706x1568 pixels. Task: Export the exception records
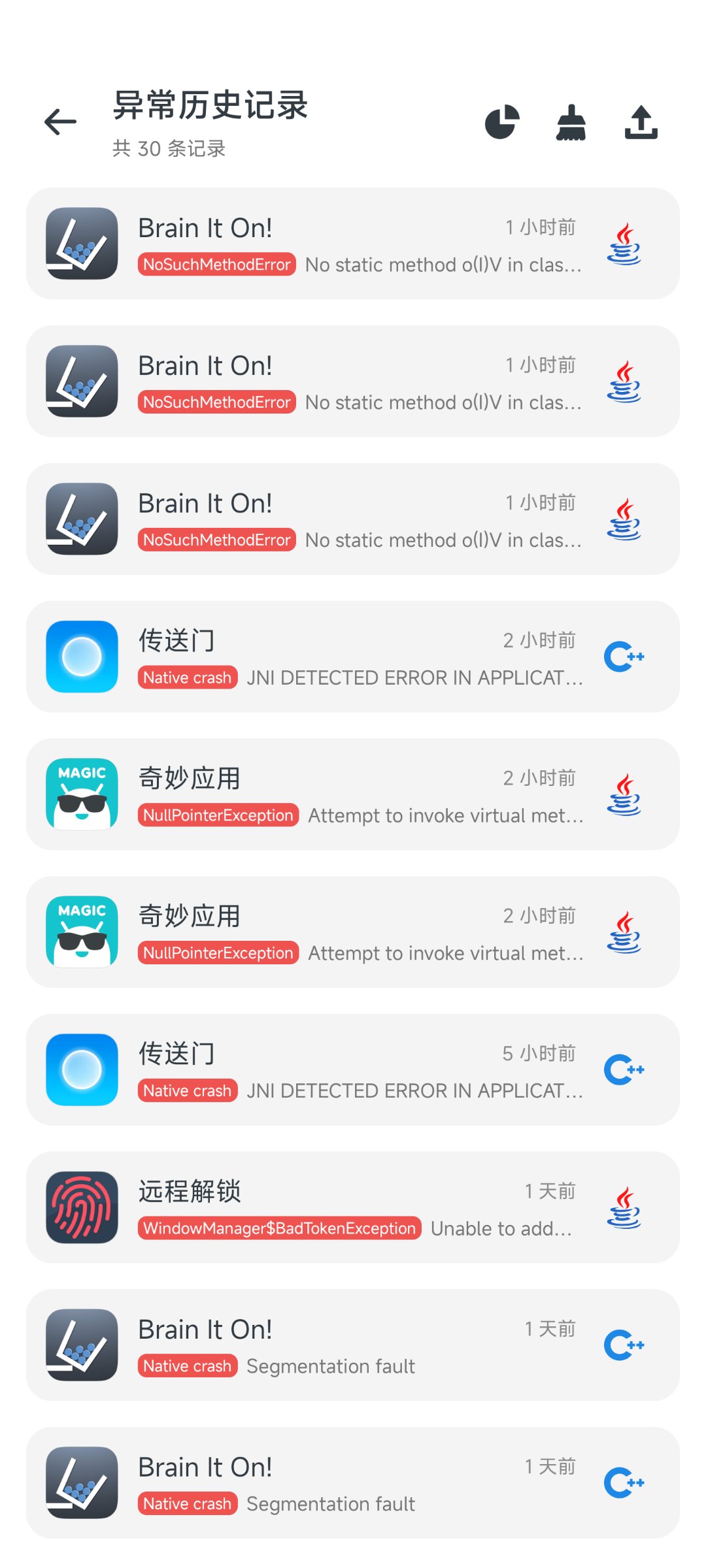(641, 122)
